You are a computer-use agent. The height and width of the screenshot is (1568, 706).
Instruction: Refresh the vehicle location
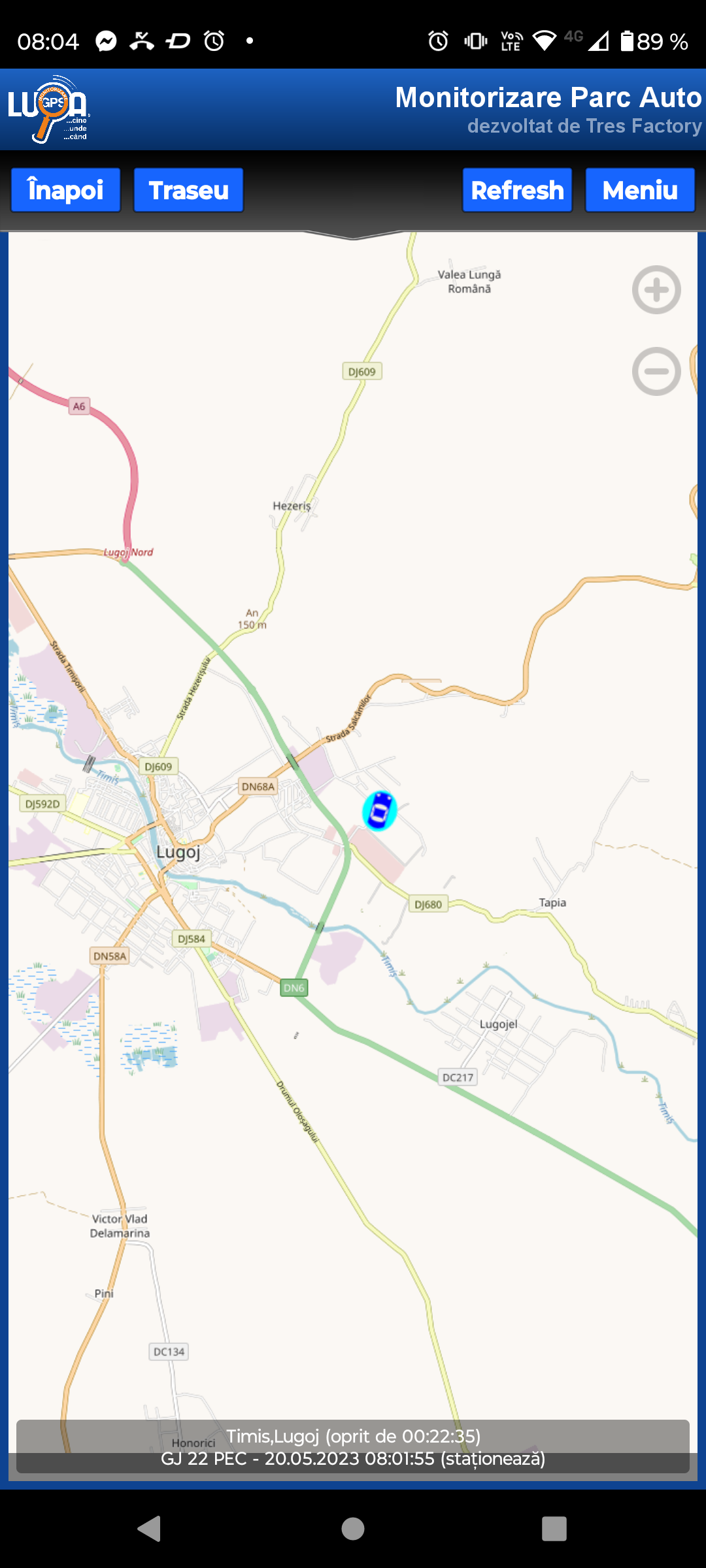pos(517,190)
